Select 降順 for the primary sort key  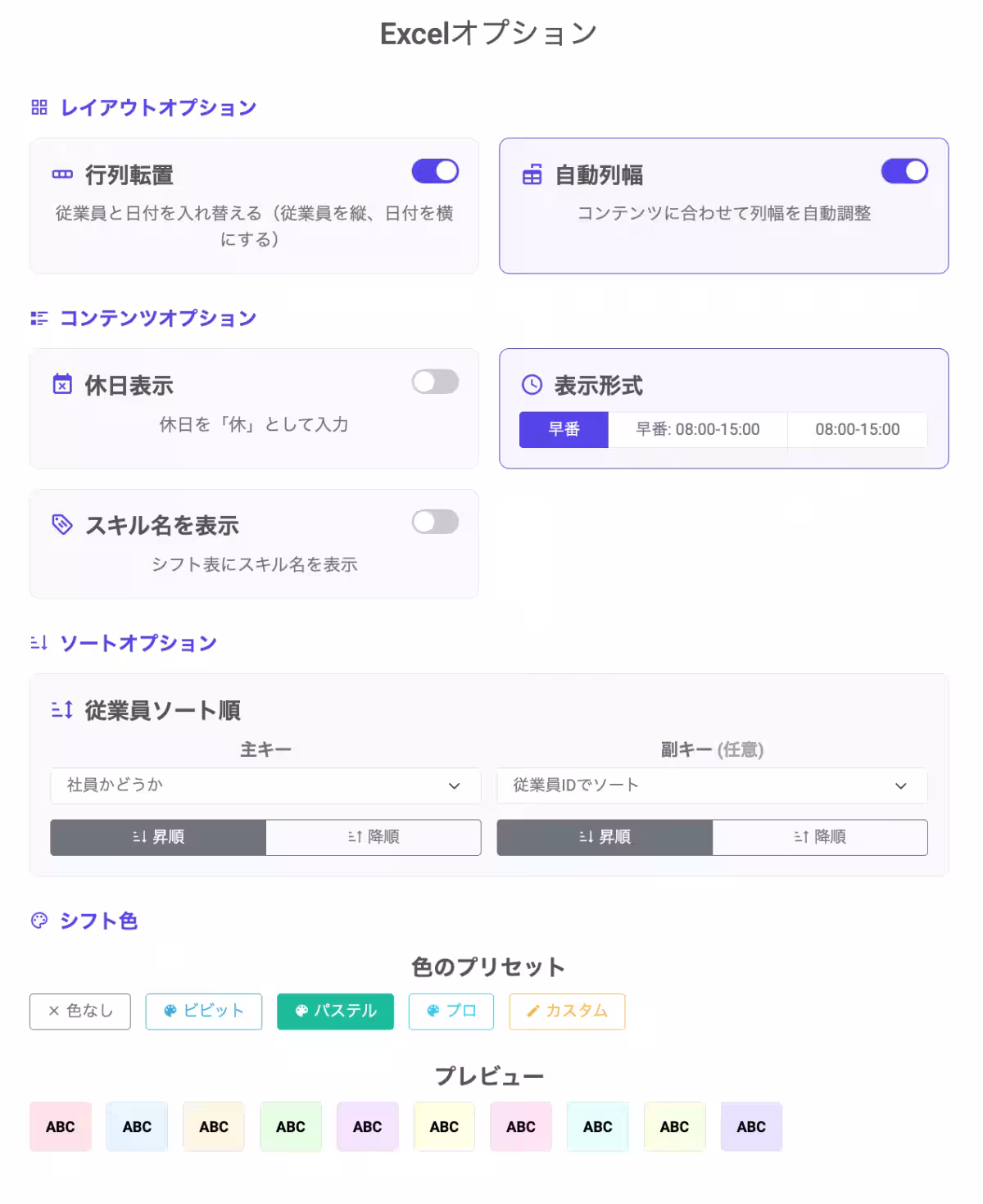[373, 837]
